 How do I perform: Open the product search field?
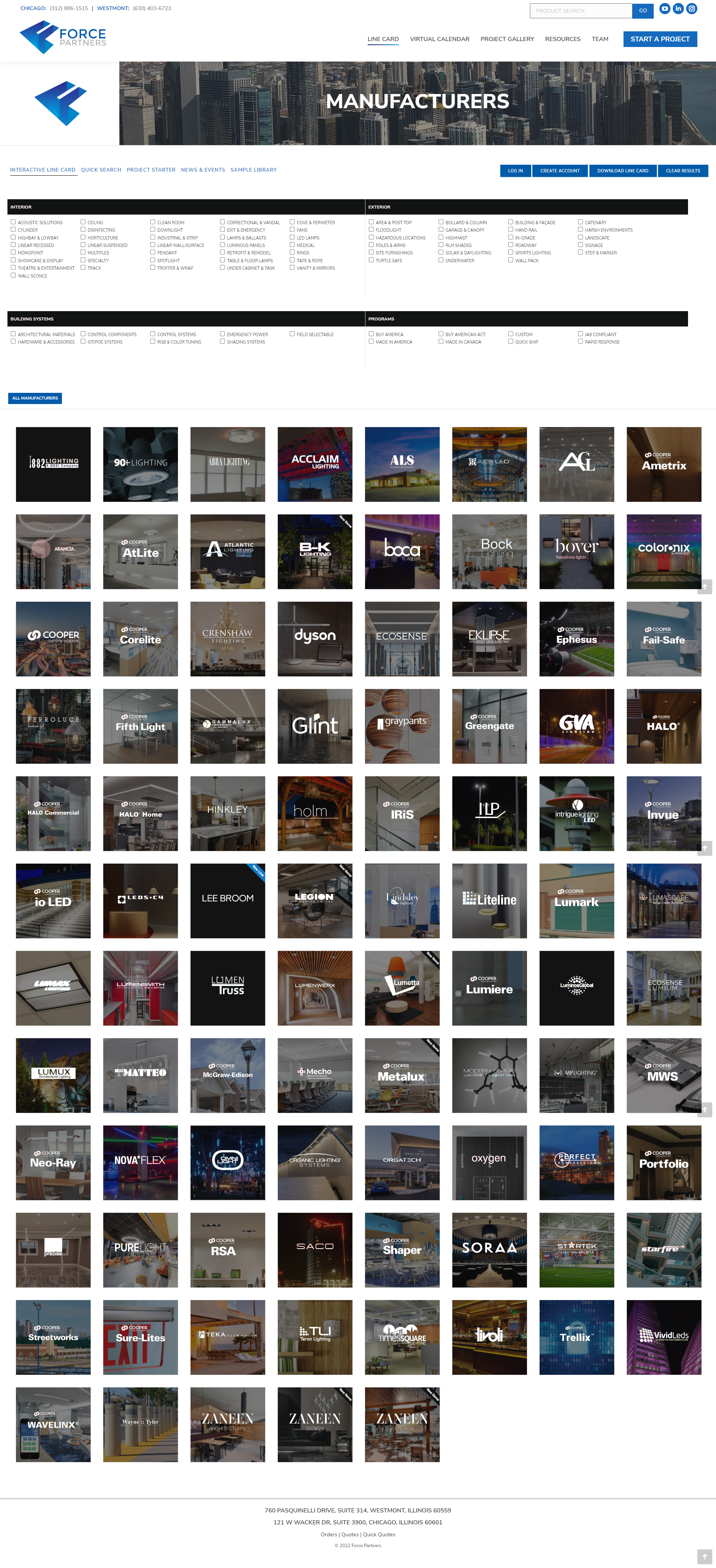[x=580, y=10]
